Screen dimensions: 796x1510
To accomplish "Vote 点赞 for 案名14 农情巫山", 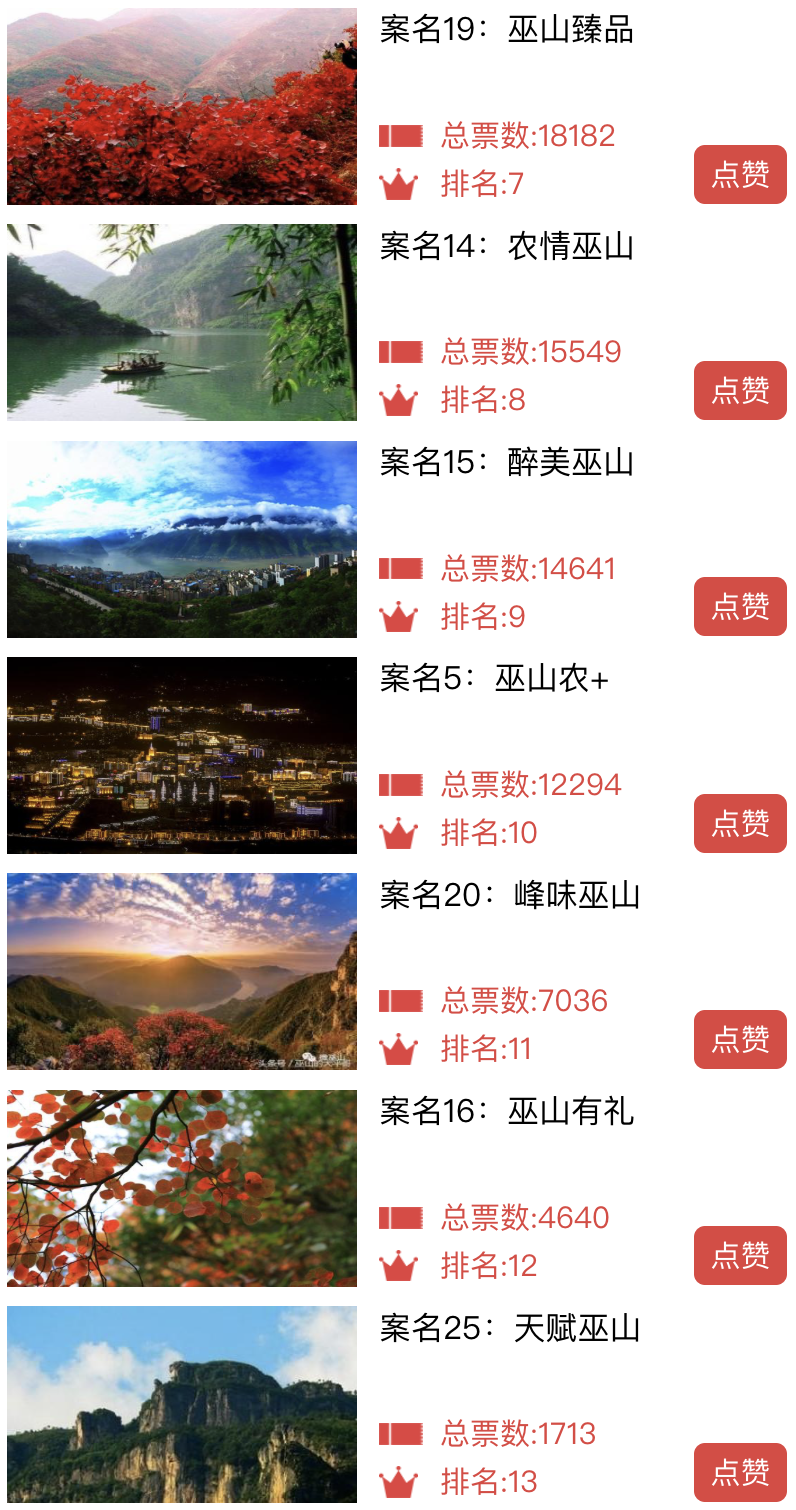I will click(740, 391).
